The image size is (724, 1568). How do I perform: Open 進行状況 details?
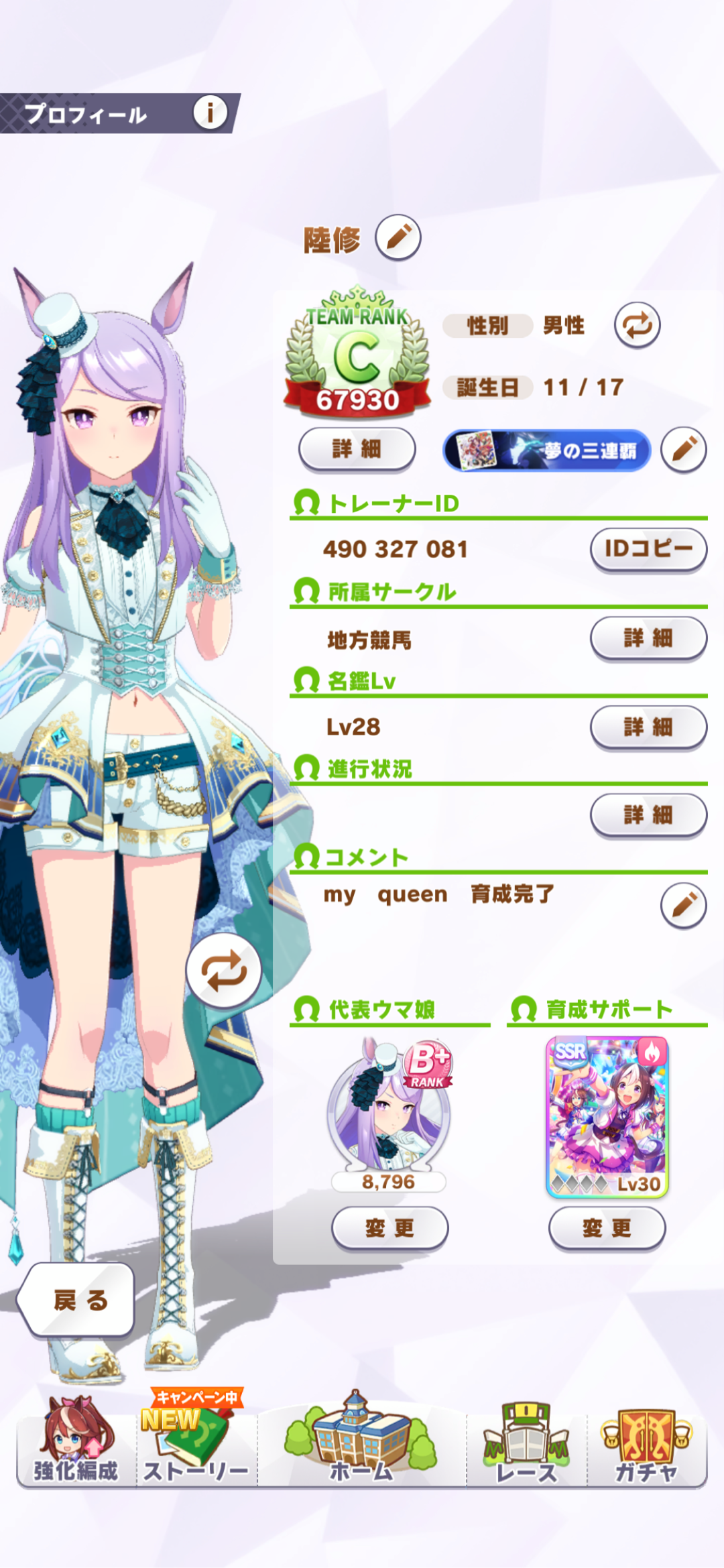tap(648, 815)
